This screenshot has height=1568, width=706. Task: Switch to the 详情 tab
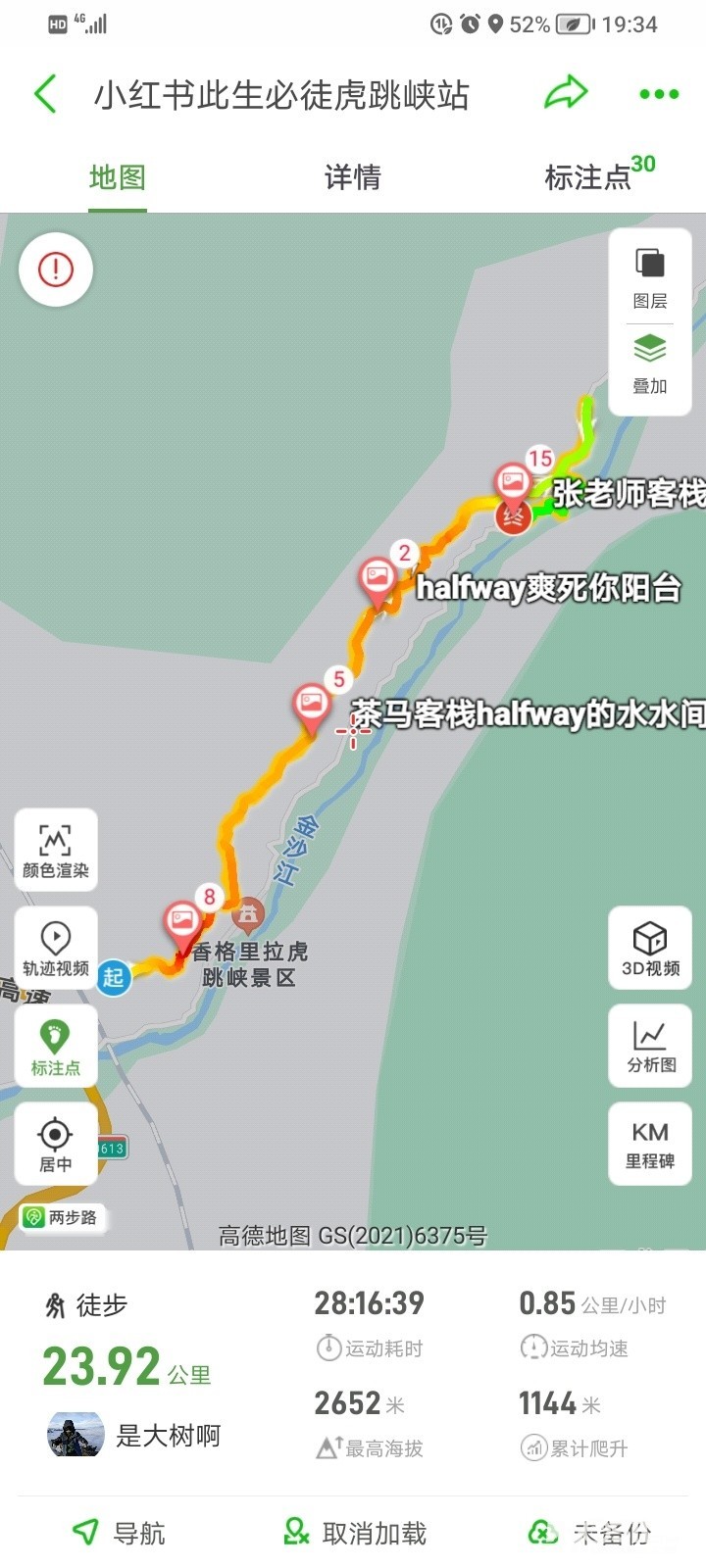352,177
